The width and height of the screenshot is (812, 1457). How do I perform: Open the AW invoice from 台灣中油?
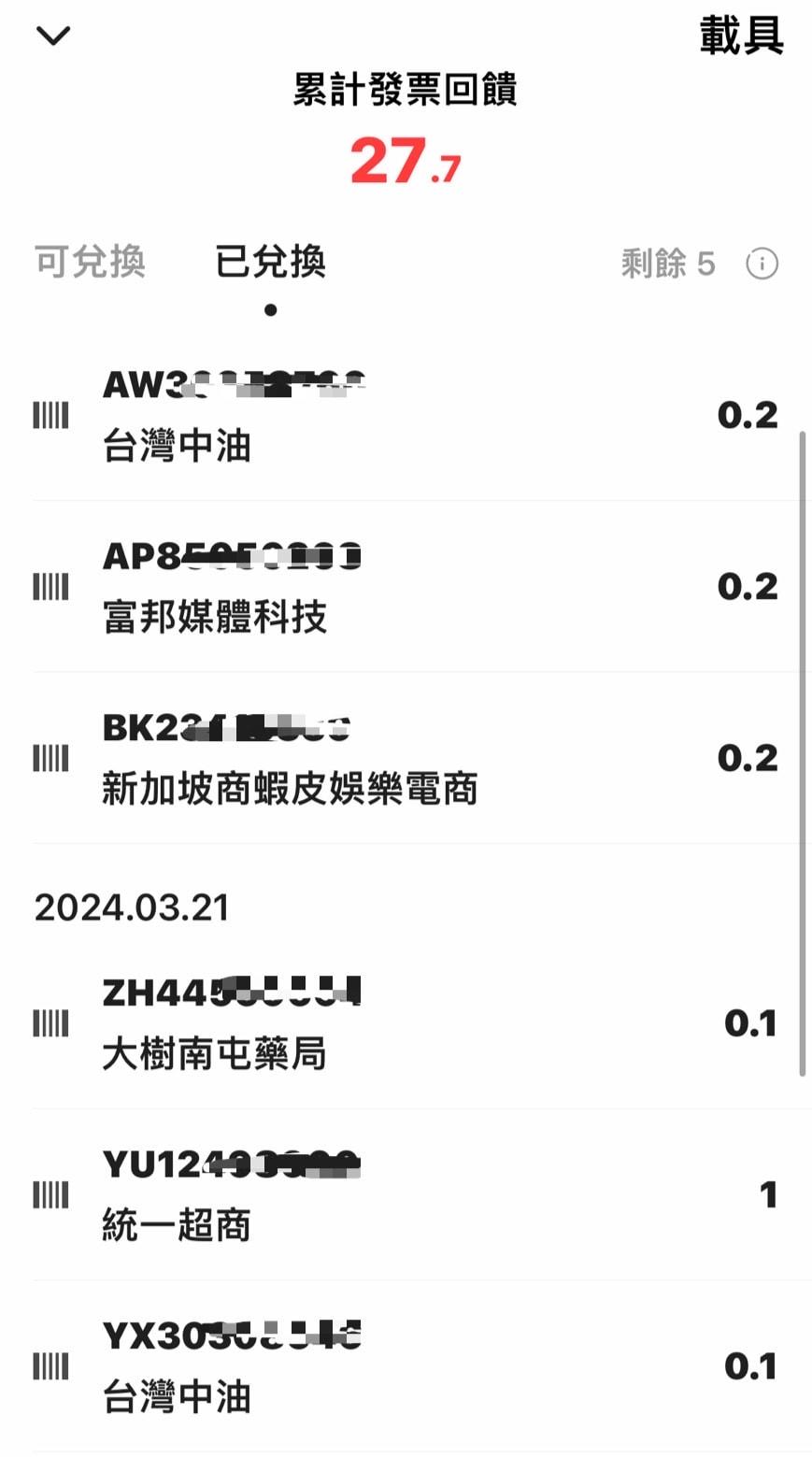click(406, 415)
